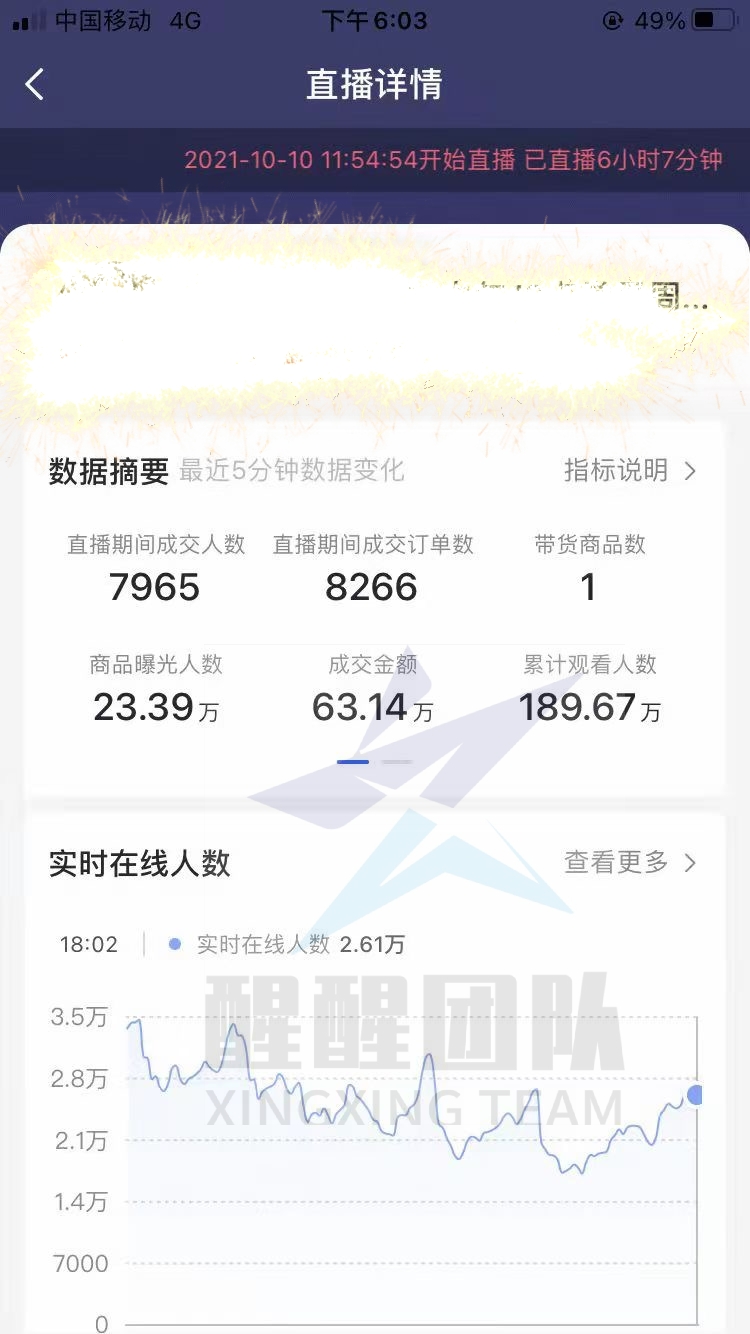Tap the streaming duration banner at top
This screenshot has width=750, height=1334.
(375, 160)
